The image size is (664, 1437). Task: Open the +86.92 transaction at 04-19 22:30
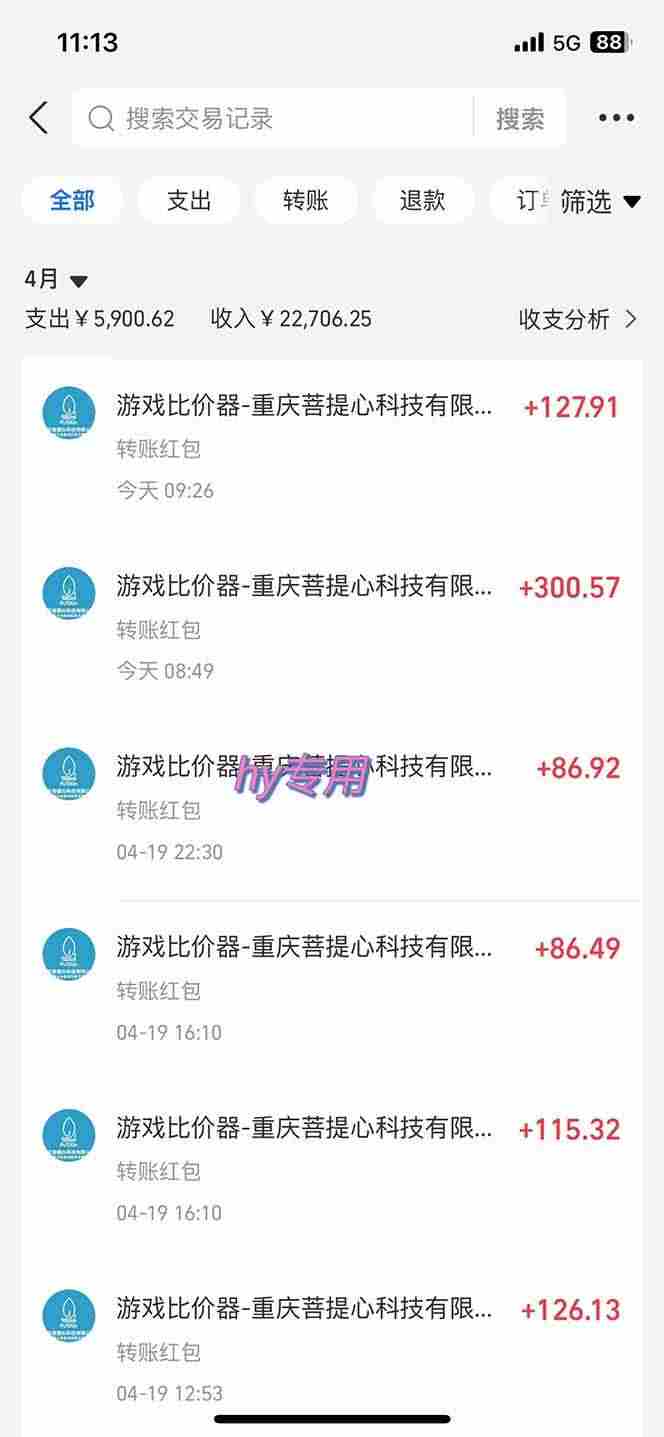pyautogui.click(x=332, y=809)
